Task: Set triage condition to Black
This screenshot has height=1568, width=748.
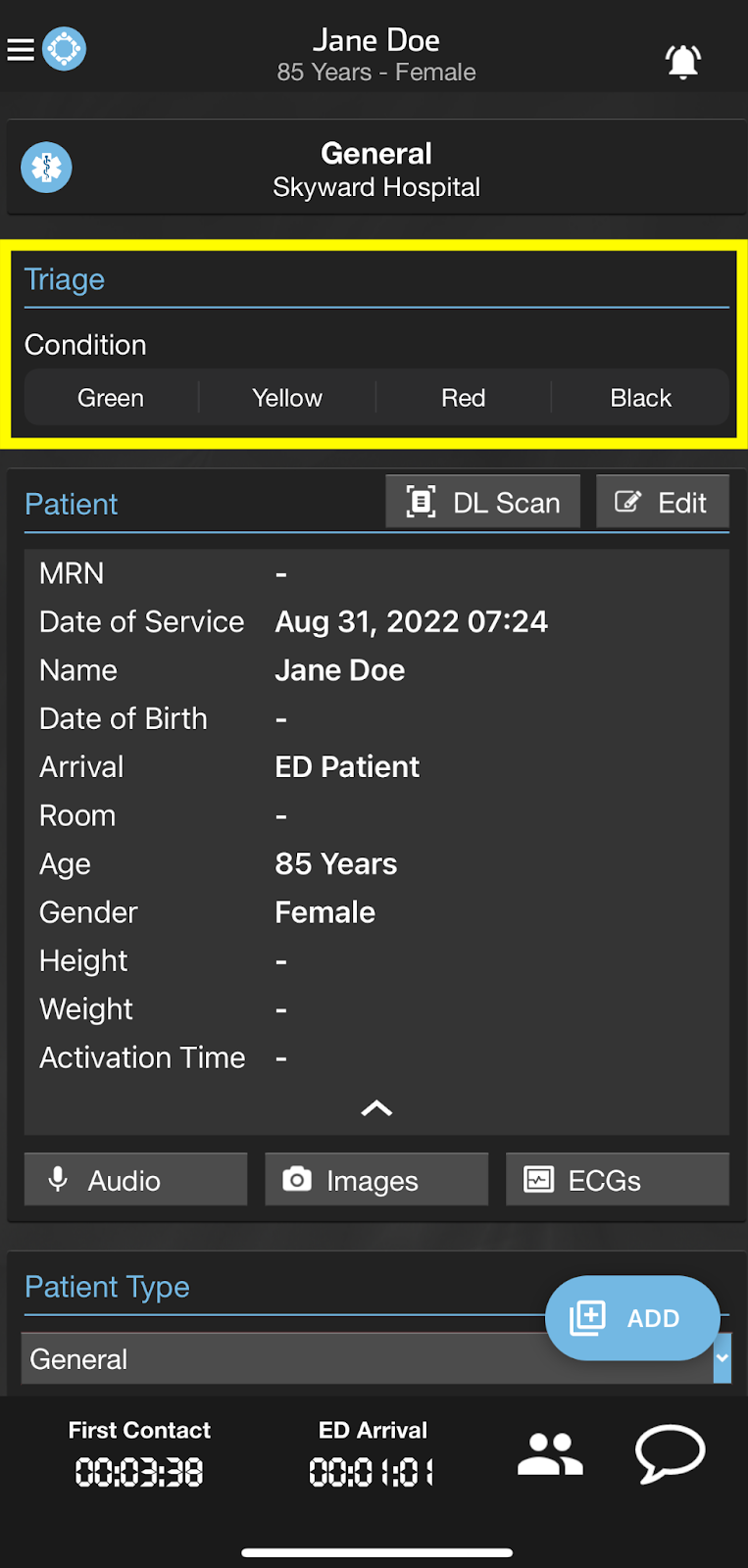Action: [x=640, y=398]
